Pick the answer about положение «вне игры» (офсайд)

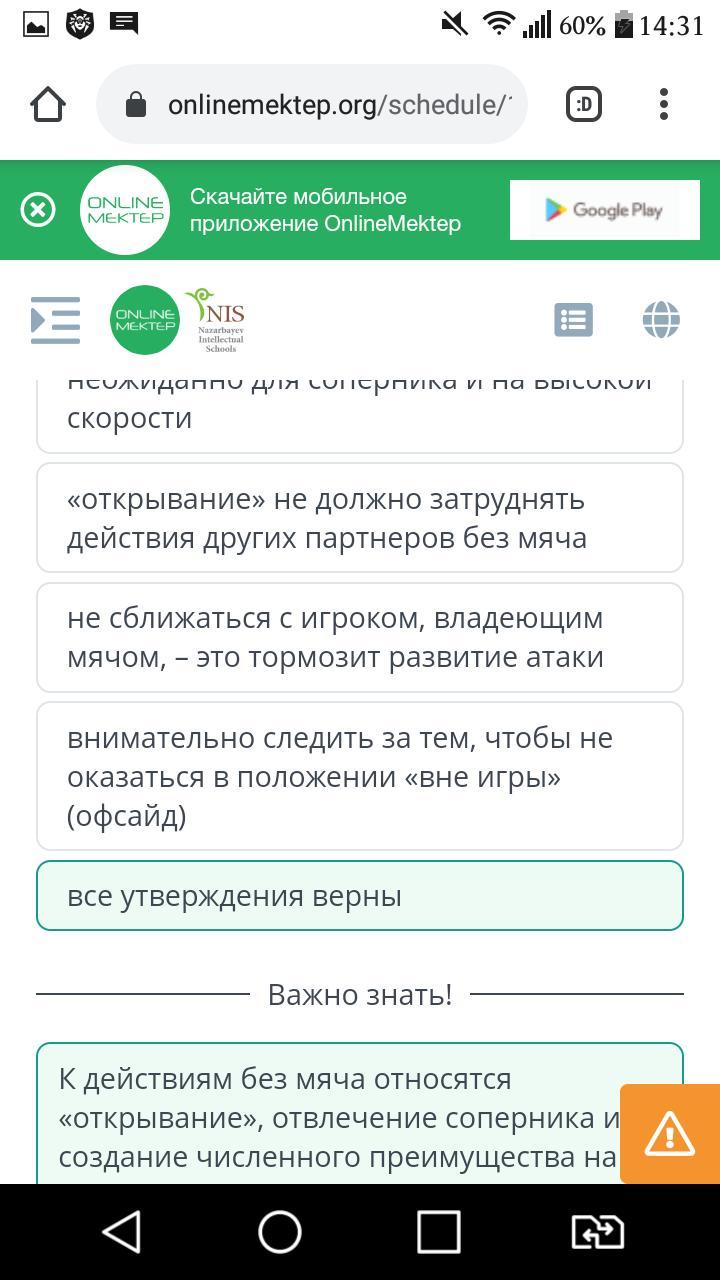click(360, 776)
